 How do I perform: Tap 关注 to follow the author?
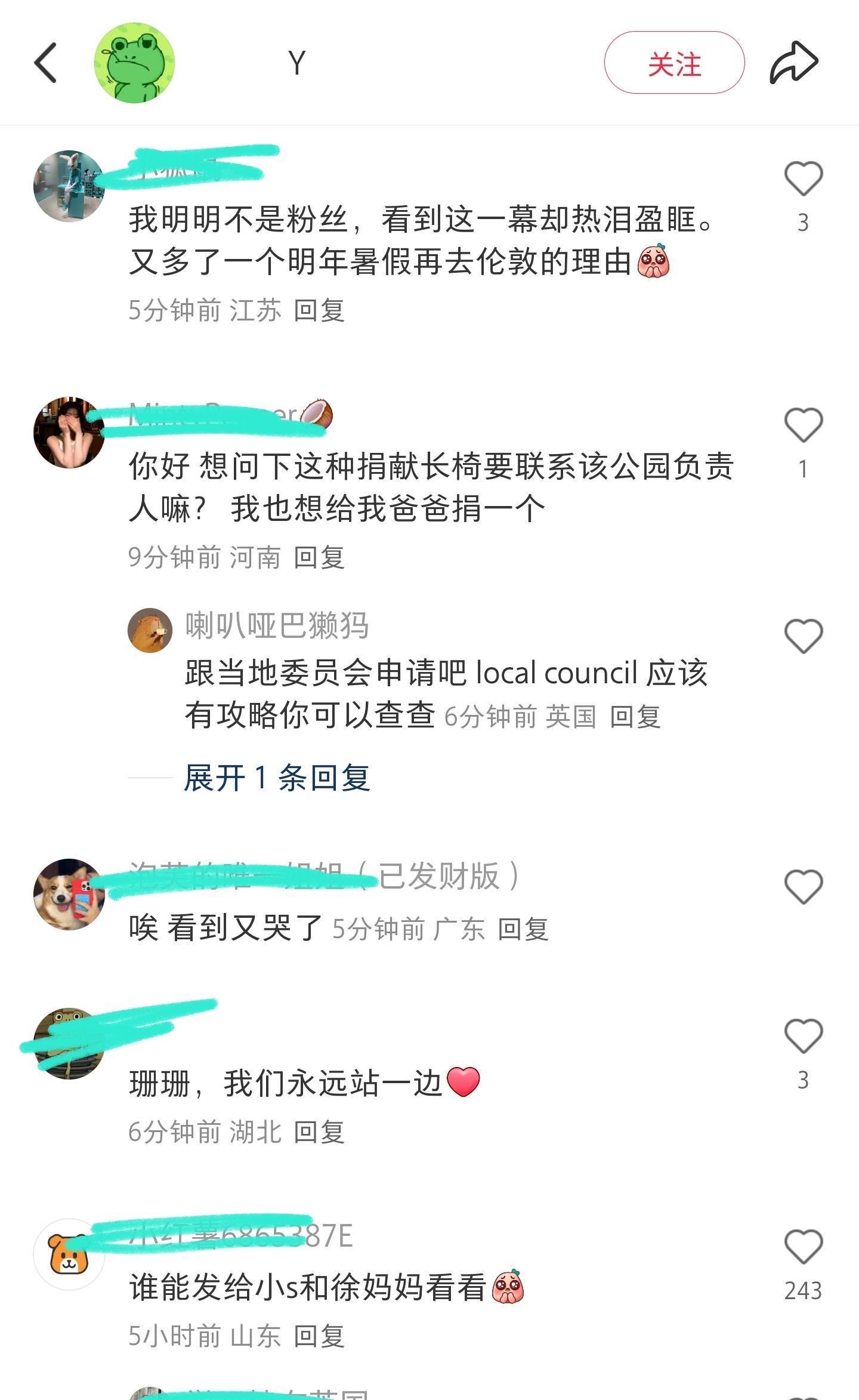(674, 63)
